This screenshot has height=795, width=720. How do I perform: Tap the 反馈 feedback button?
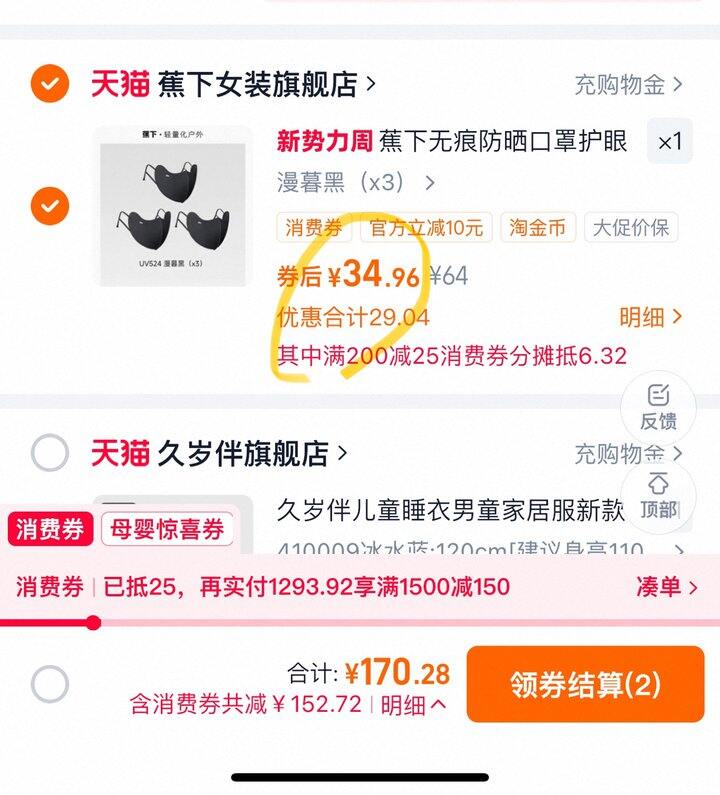pyautogui.click(x=658, y=409)
